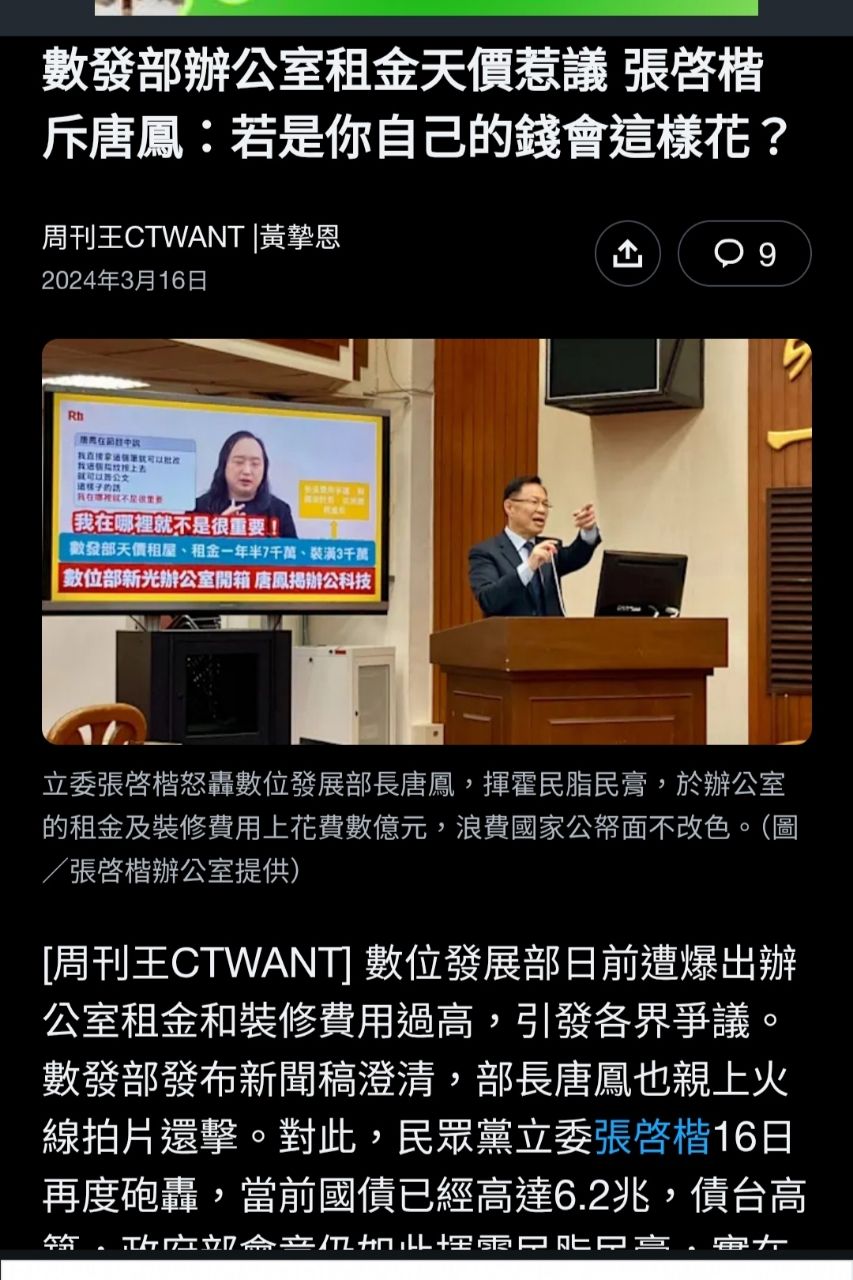Open the 9 comments

[744, 254]
